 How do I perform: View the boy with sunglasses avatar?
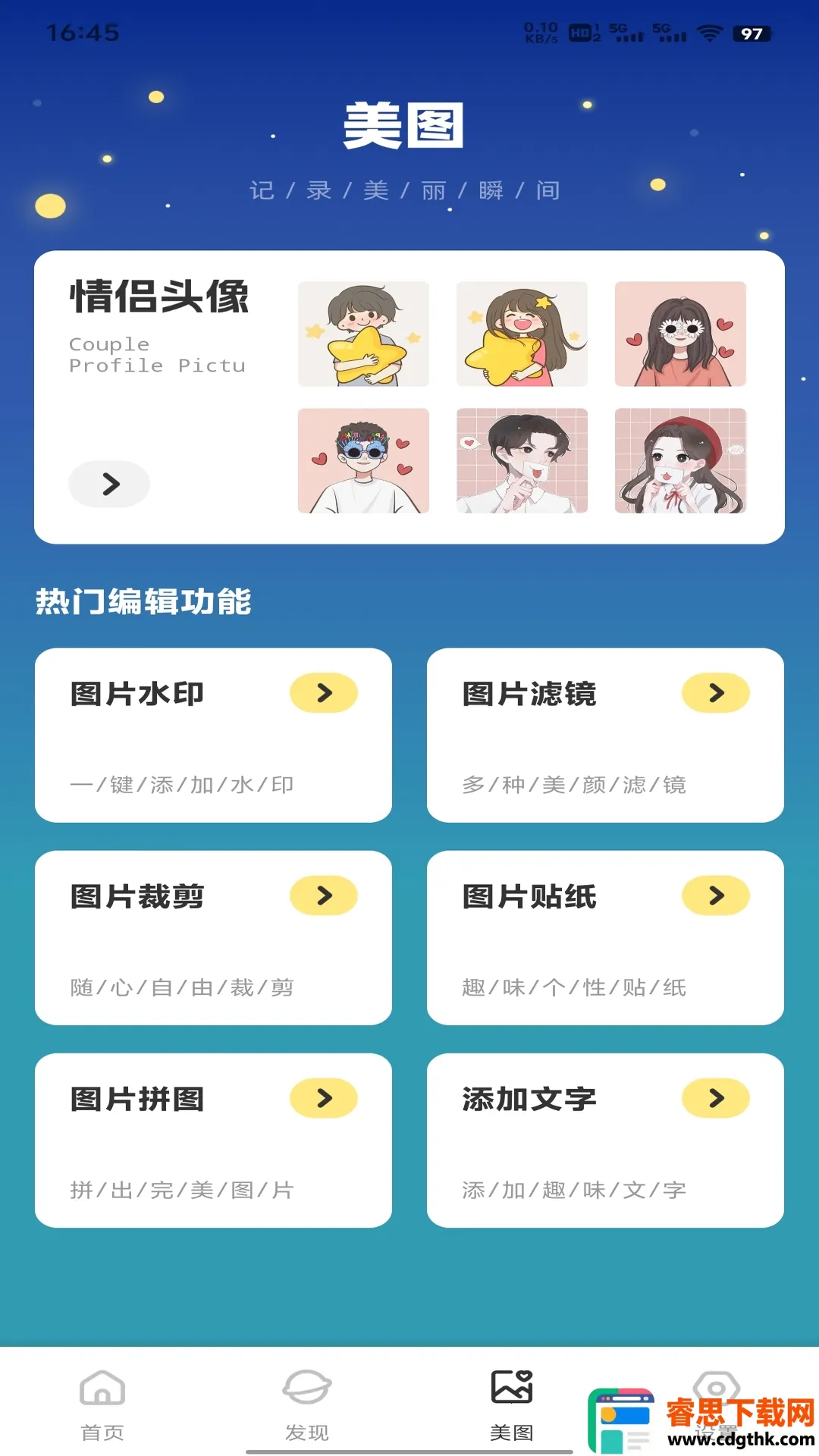pos(363,460)
